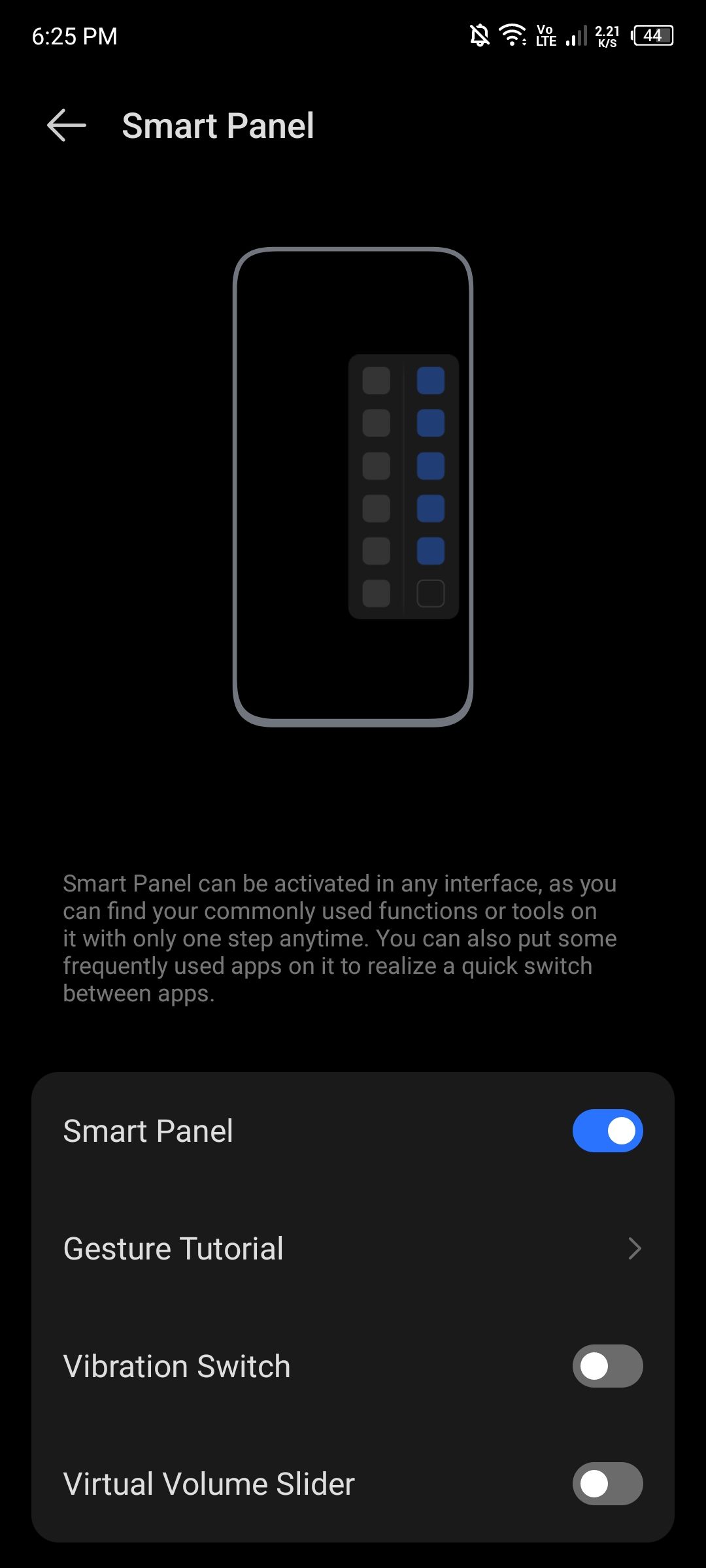
Task: Enable the Vibration Switch toggle
Action: 607,1366
